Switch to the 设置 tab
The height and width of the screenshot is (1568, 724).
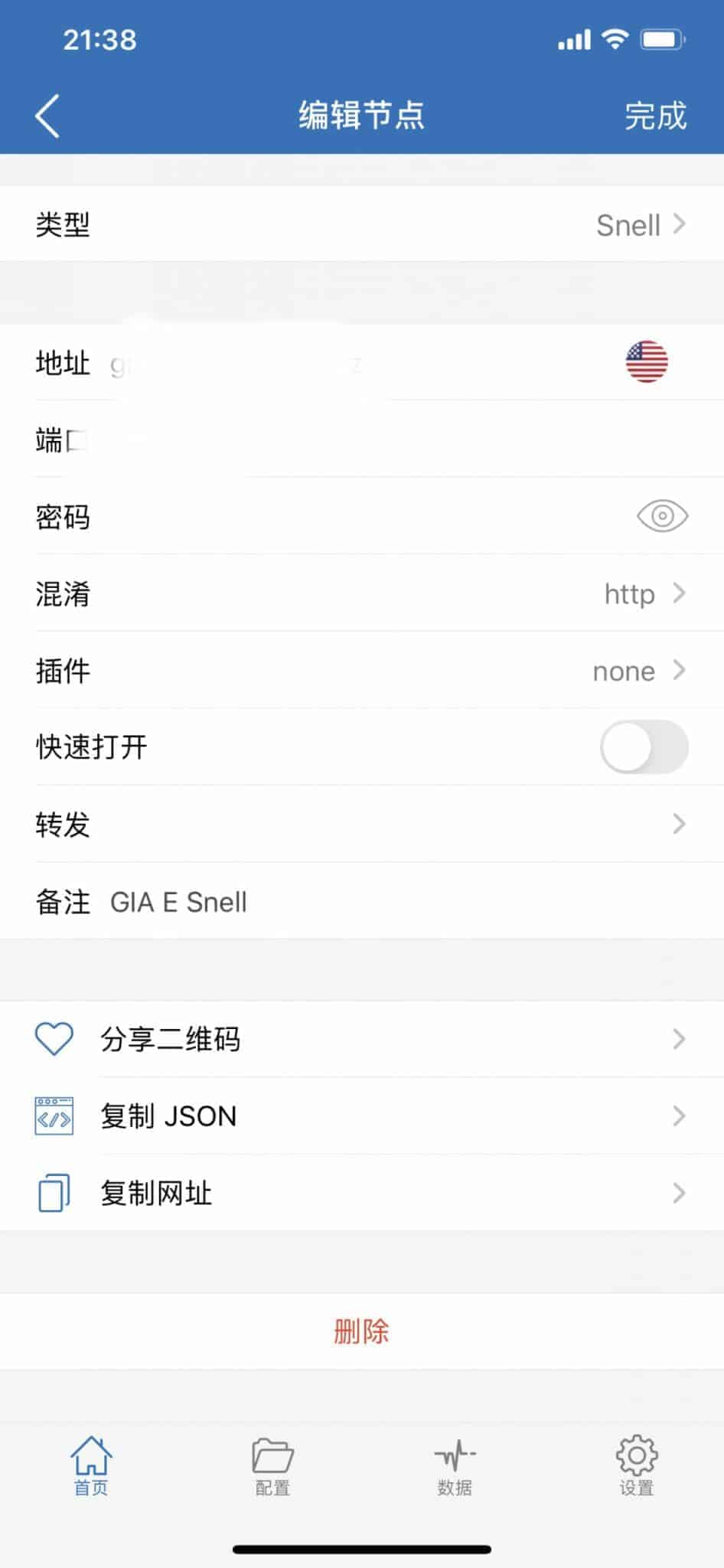click(x=637, y=1465)
